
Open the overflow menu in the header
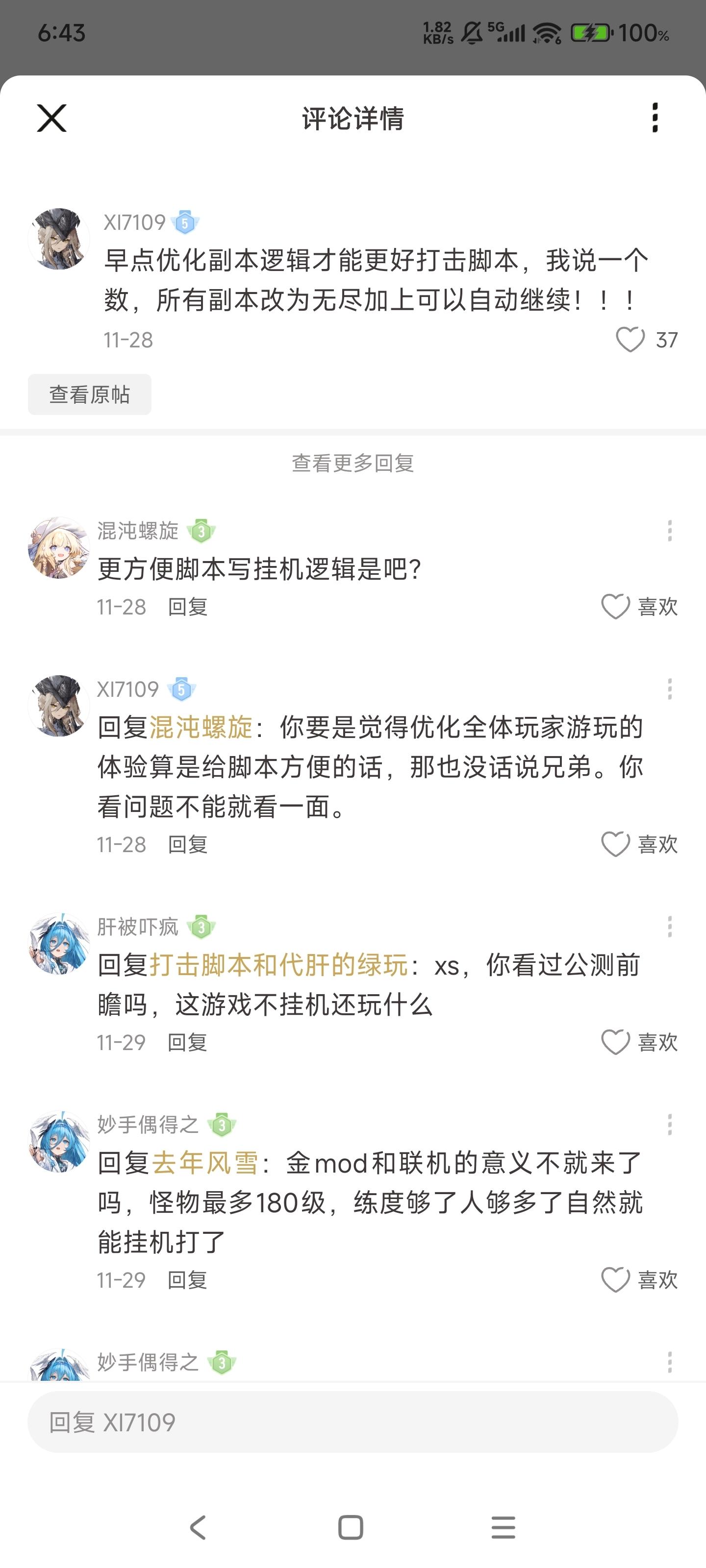pyautogui.click(x=655, y=118)
